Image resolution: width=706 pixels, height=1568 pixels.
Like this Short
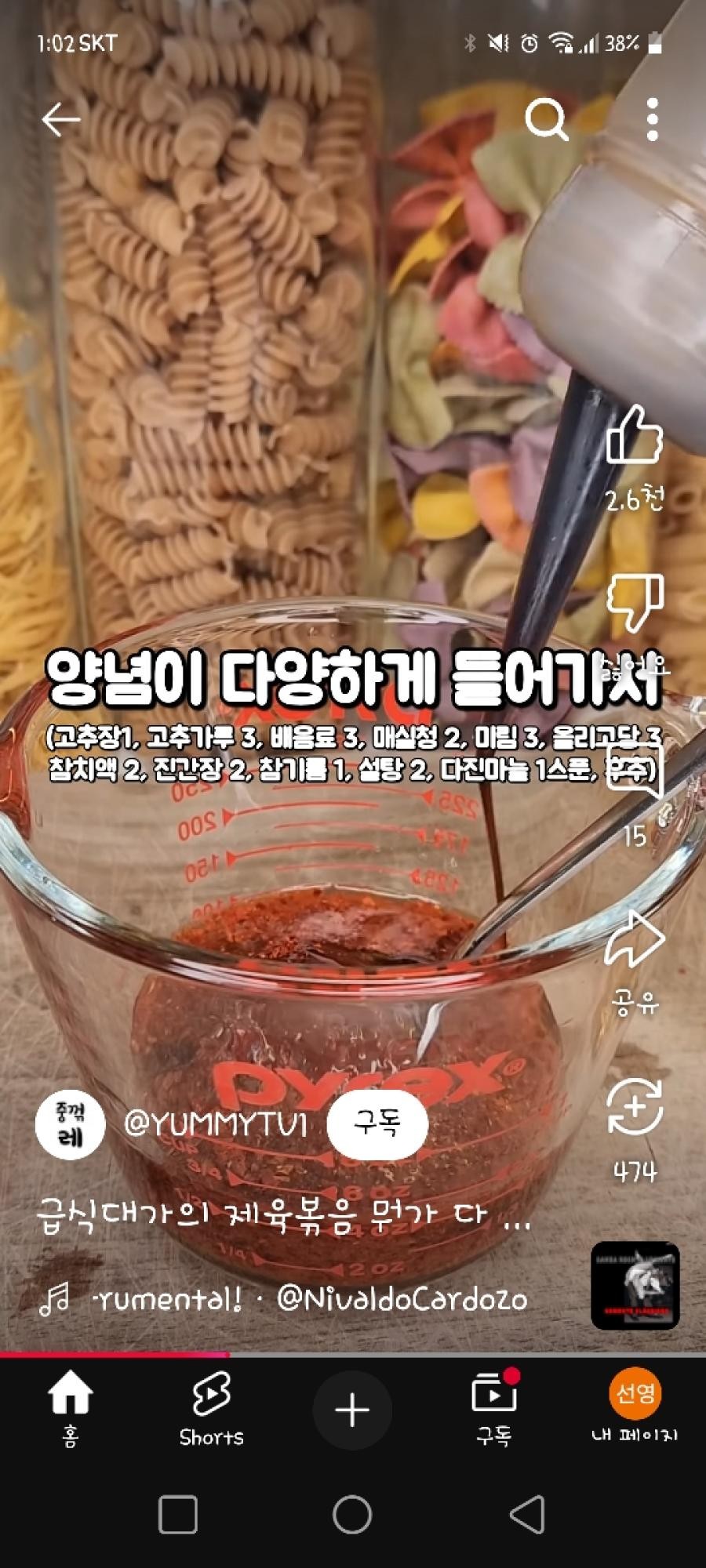click(x=634, y=435)
